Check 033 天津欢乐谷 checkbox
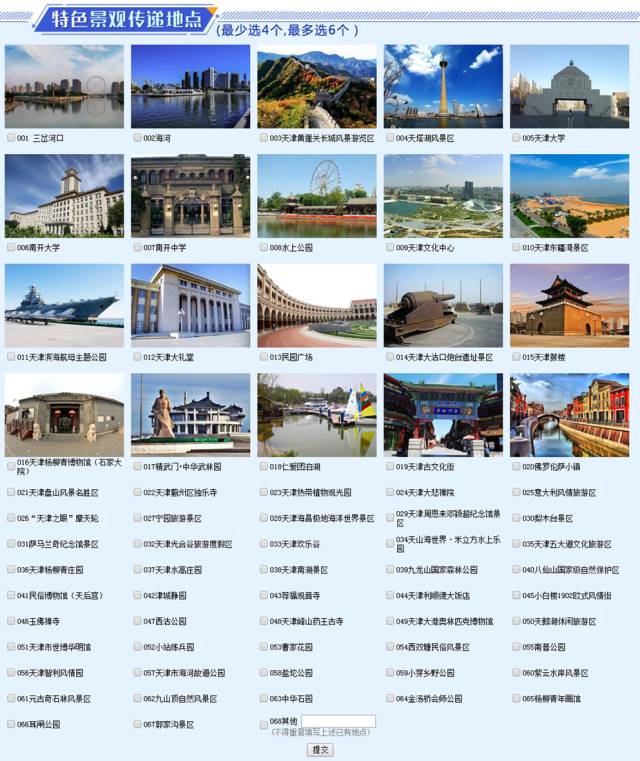Screen dimensions: 640x761 coord(263,544)
